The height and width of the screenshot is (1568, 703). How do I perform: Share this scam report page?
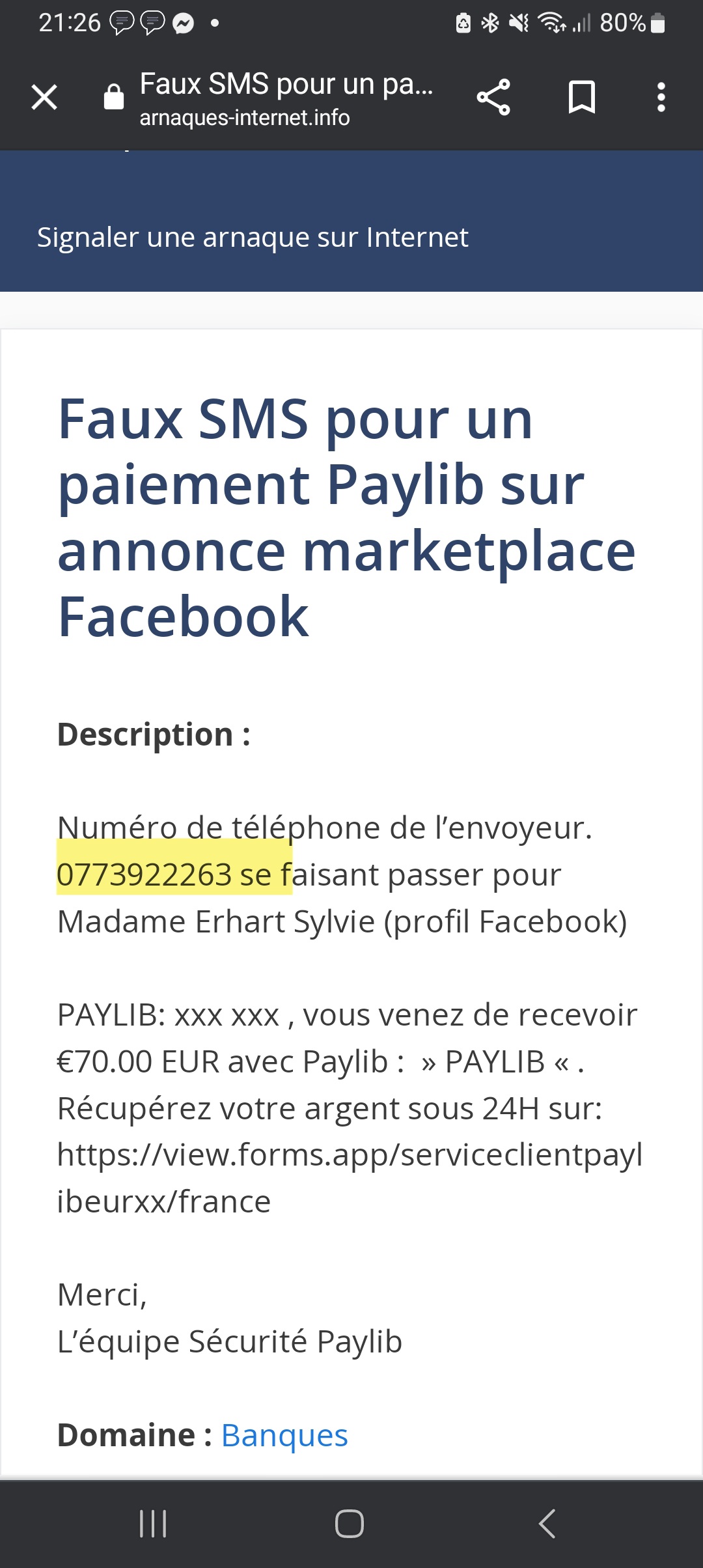point(493,98)
